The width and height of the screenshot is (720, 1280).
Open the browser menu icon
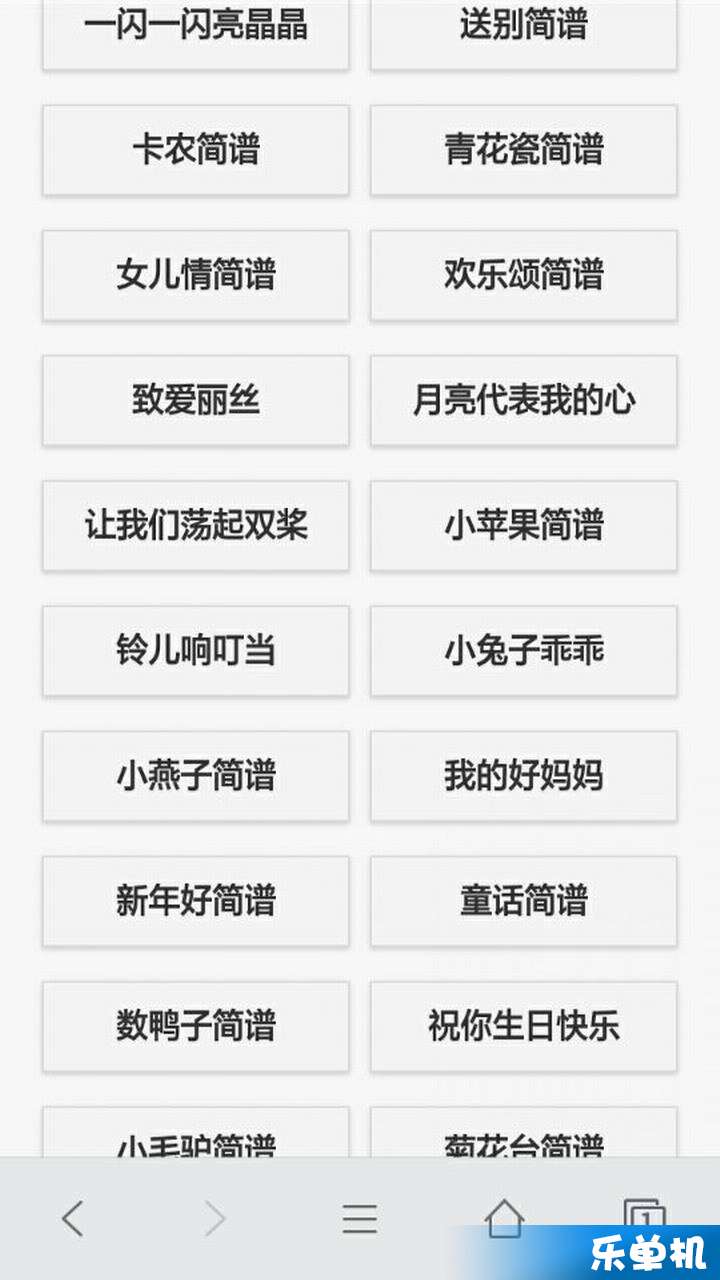(360, 1219)
